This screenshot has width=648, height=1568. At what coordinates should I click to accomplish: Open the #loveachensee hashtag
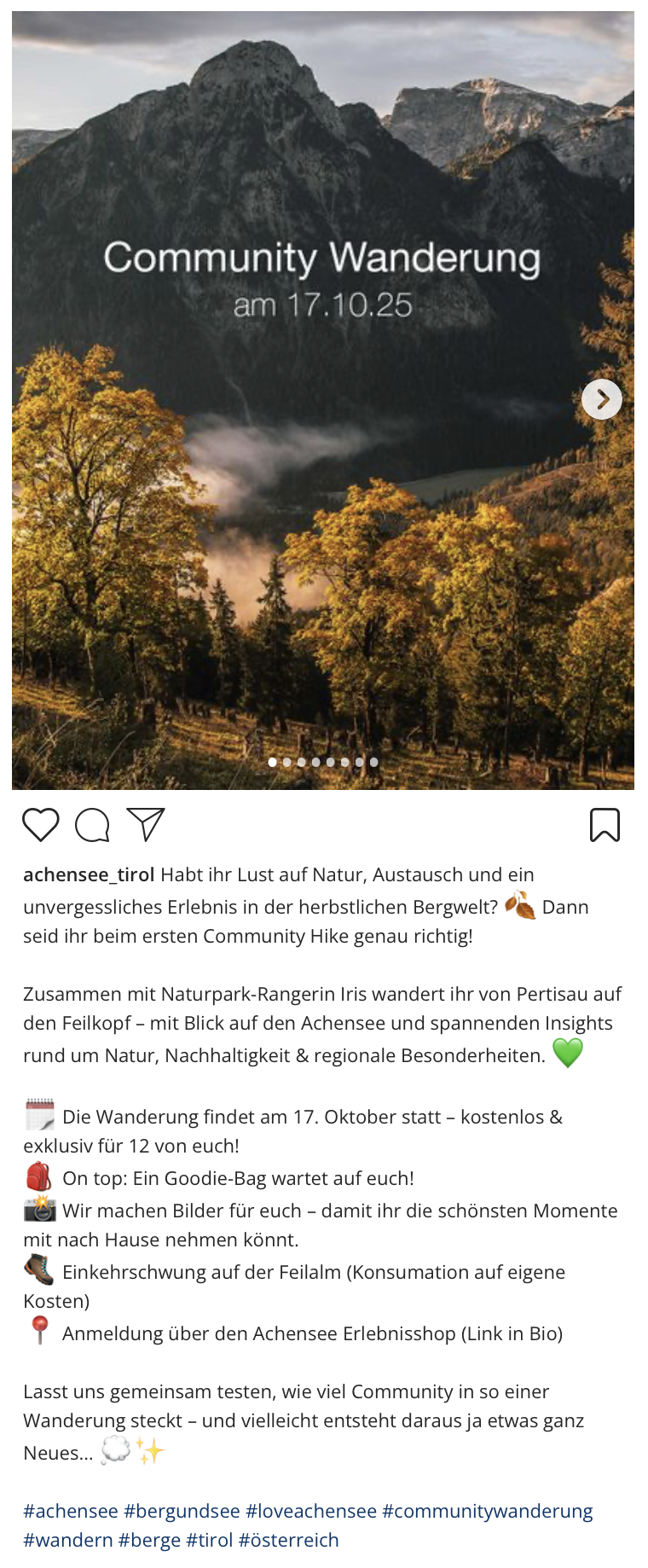coord(310,1511)
